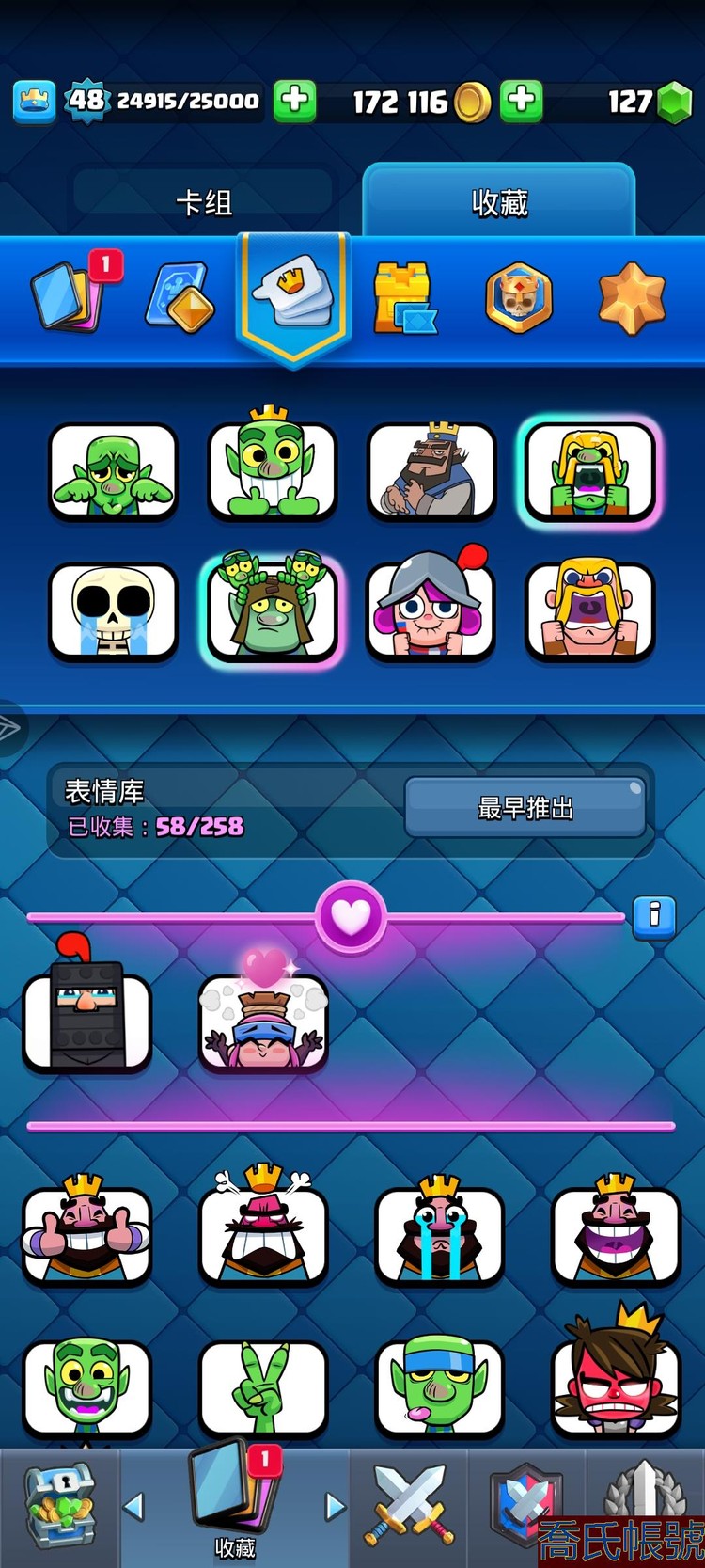Toggle the highlighted screaming goblin emote
The image size is (705, 1568).
pyautogui.click(x=590, y=472)
